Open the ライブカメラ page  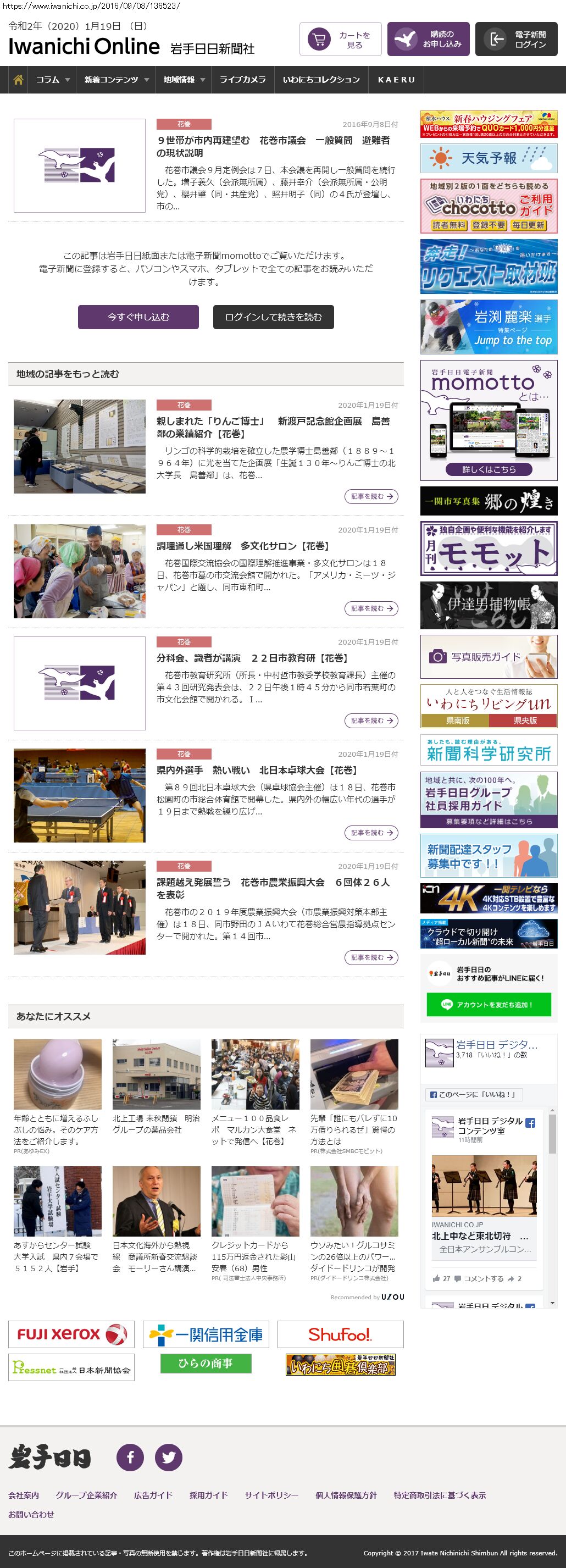pos(242,80)
